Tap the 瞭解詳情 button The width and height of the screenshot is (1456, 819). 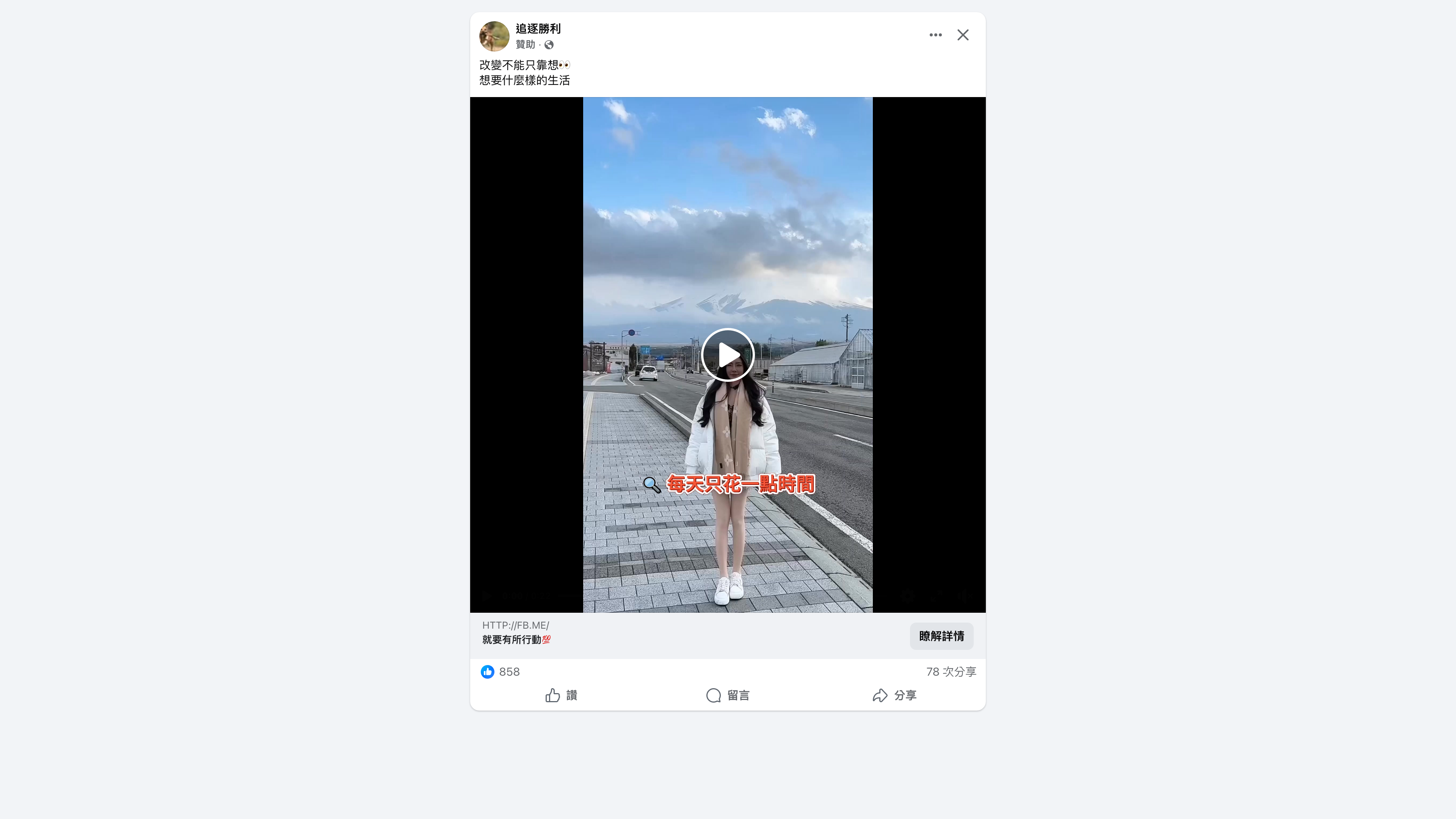tap(941, 636)
